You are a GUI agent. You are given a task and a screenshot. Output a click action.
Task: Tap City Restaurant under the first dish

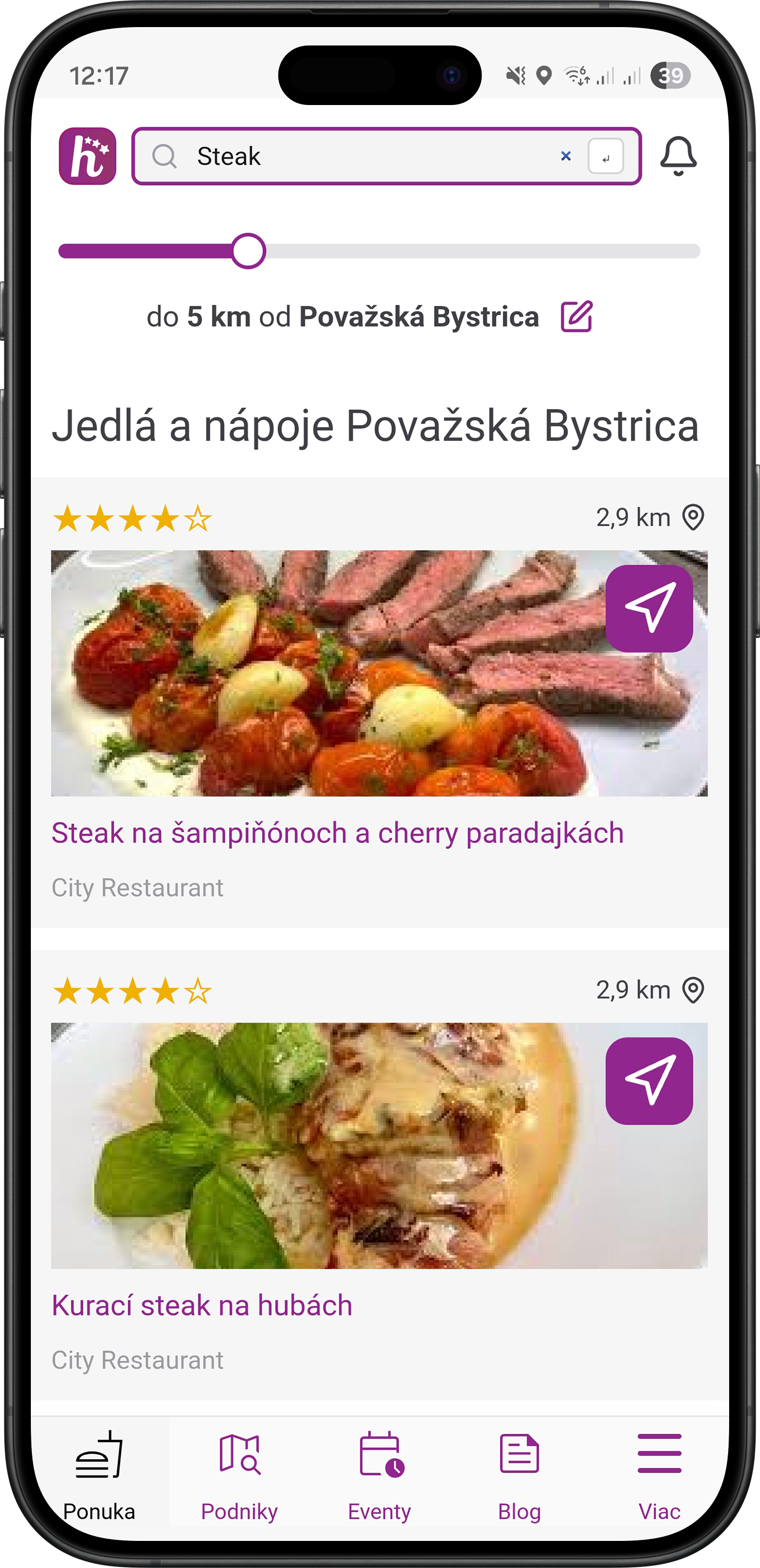137,888
